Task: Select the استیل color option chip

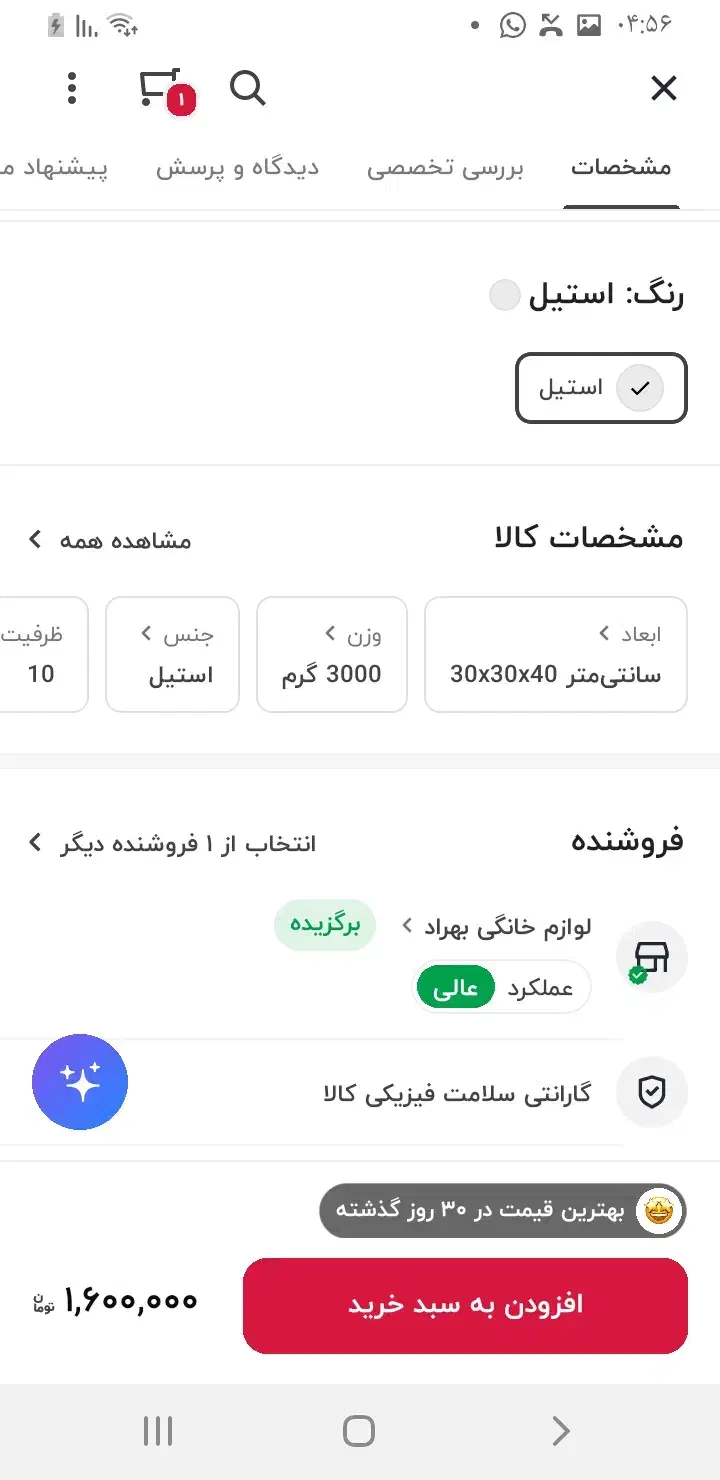Action: [600, 388]
